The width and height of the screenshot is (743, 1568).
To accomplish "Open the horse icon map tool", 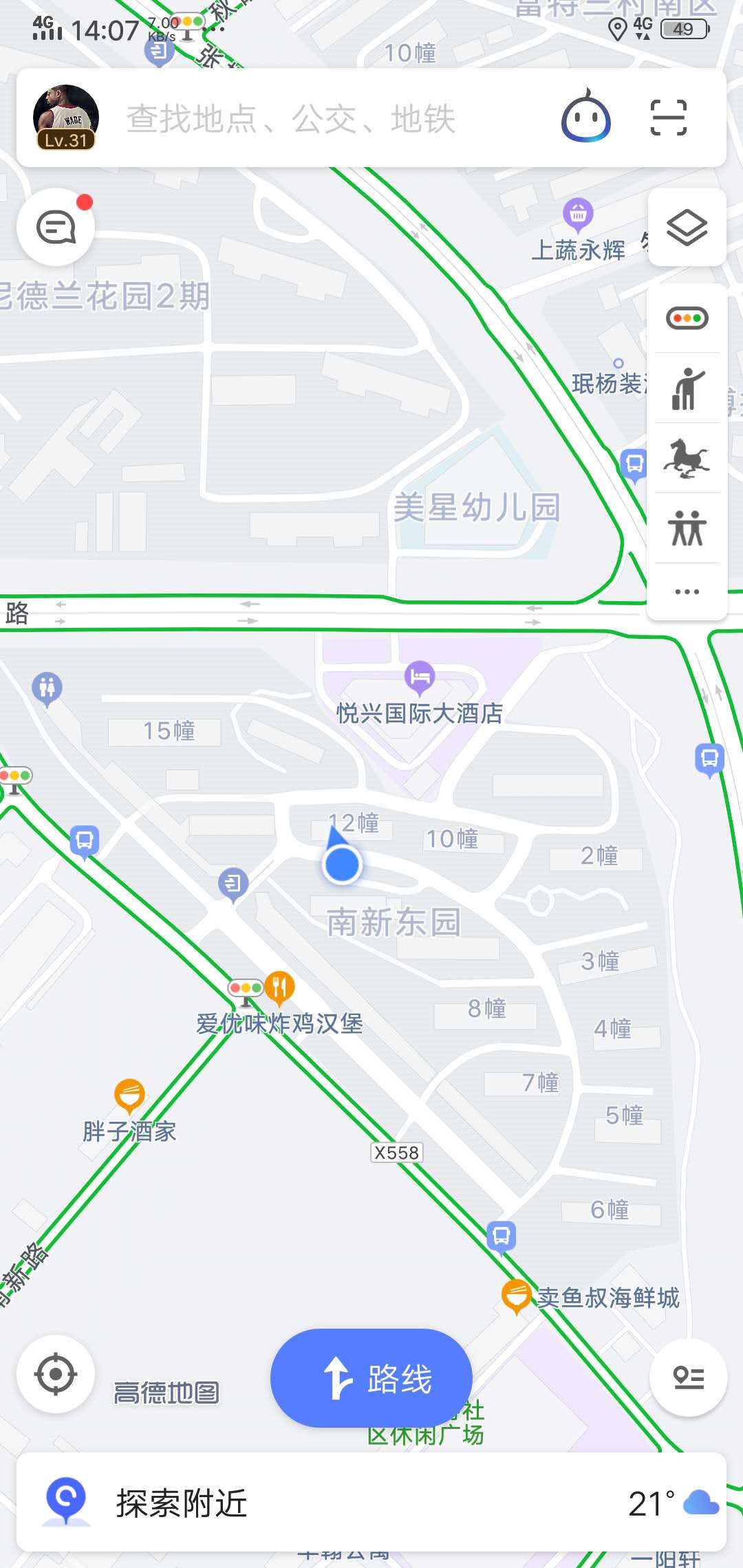I will [687, 459].
